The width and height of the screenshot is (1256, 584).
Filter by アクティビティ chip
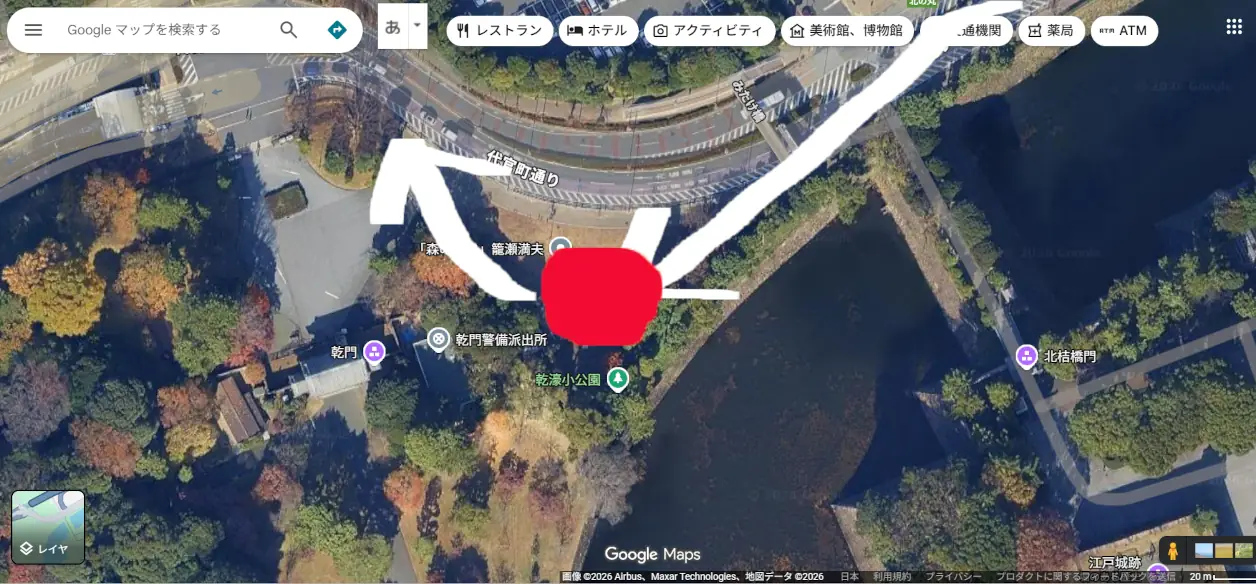coord(708,31)
